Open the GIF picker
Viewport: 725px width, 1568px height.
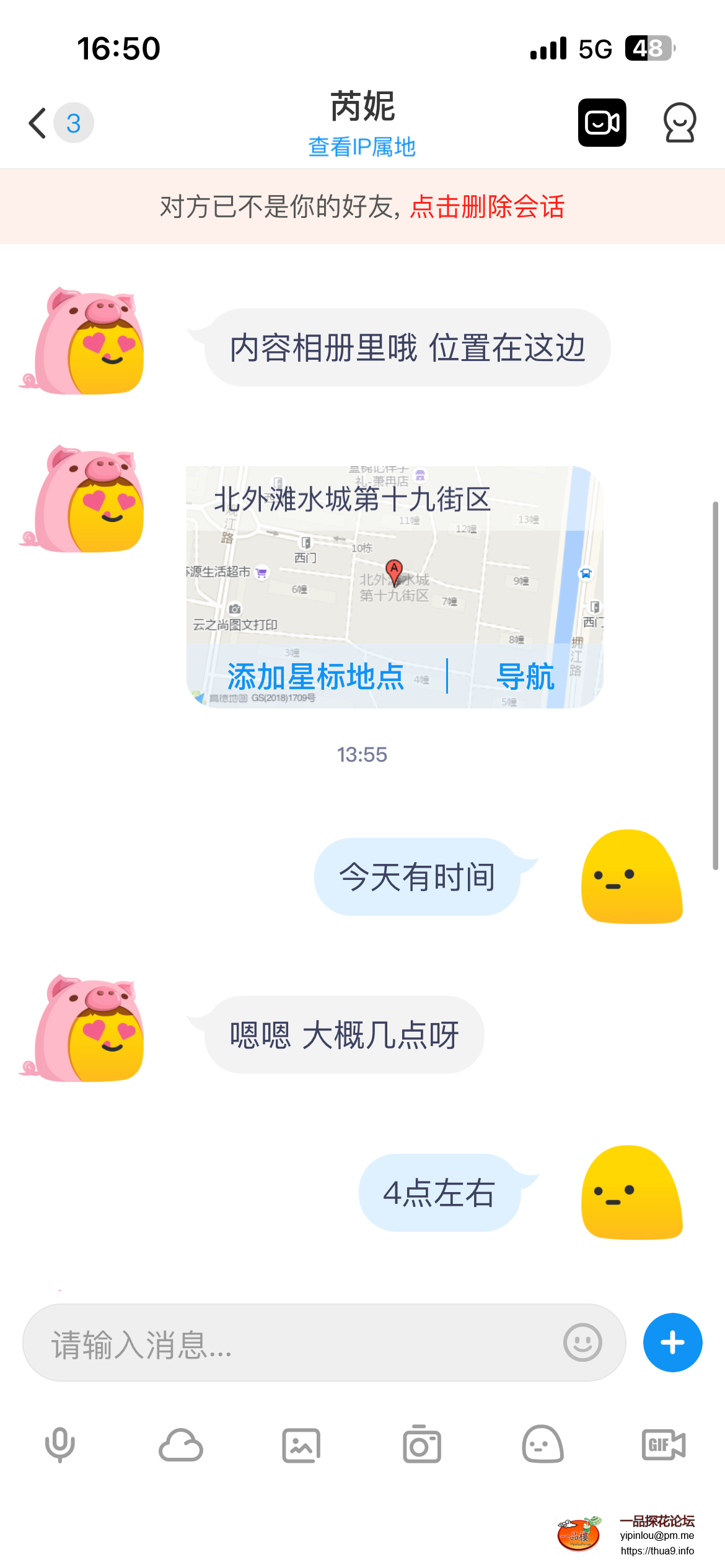(x=662, y=1444)
